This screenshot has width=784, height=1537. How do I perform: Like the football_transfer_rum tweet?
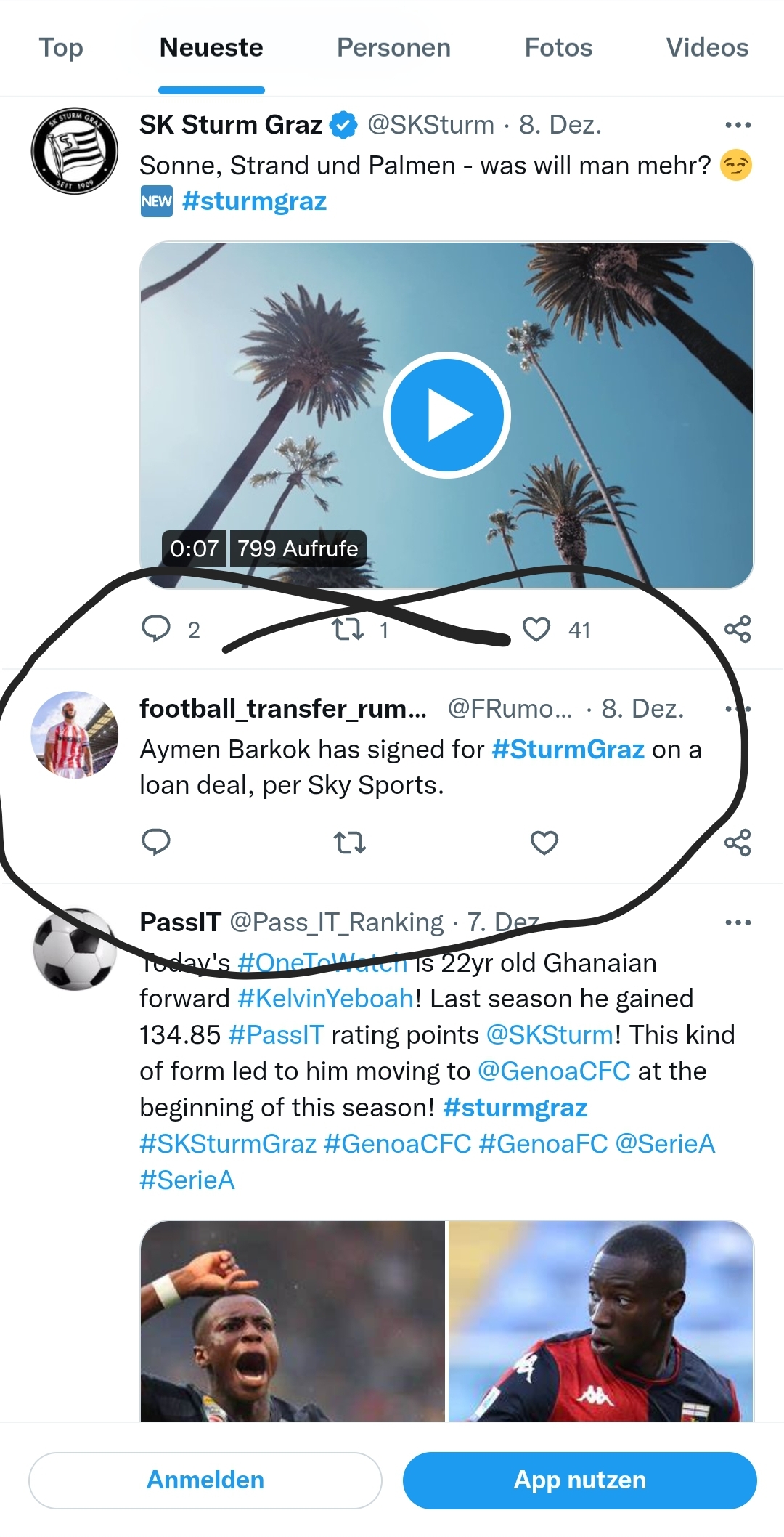point(544,843)
